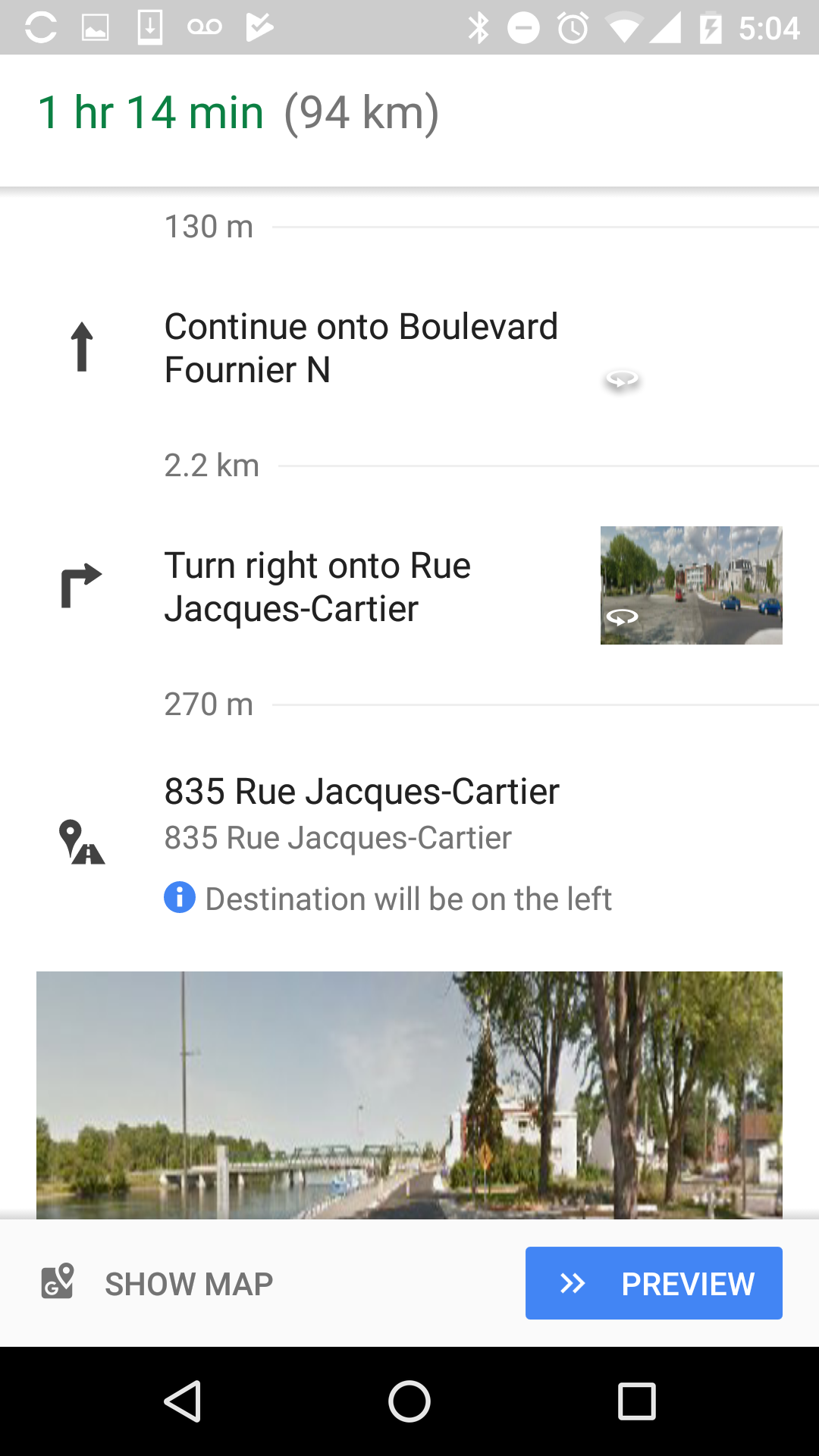Go back using the system back button

coord(183,1401)
